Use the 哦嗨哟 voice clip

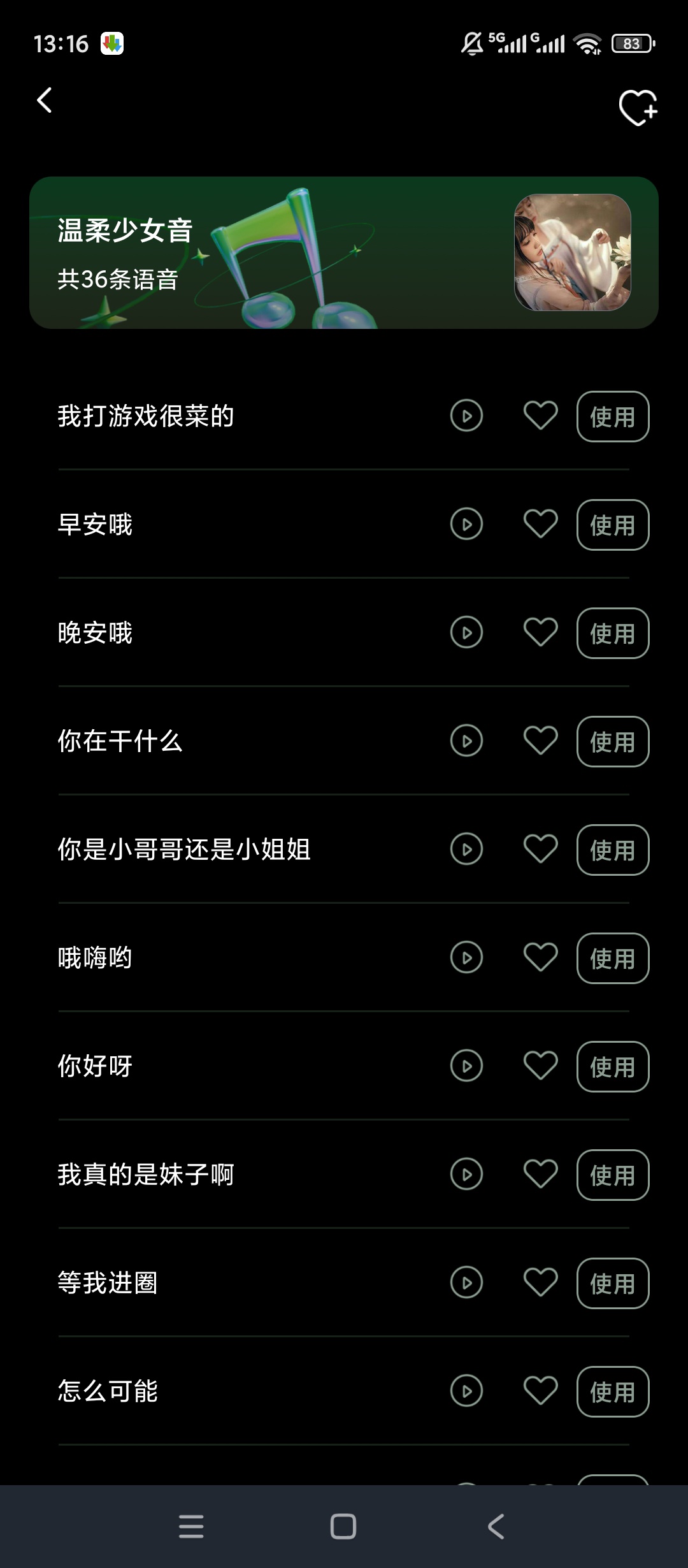[613, 958]
